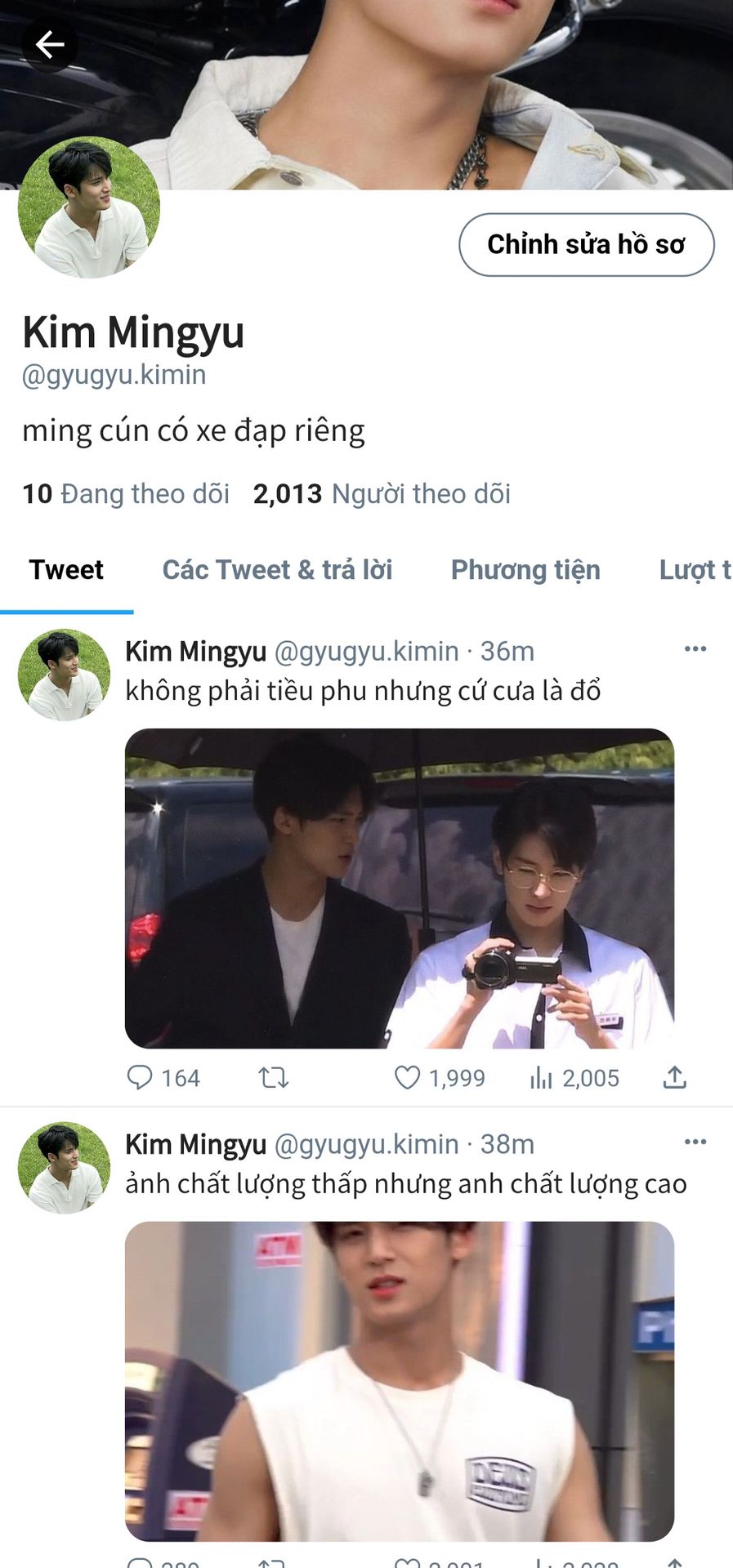
Task: Tap the back arrow on the header
Action: 49,44
